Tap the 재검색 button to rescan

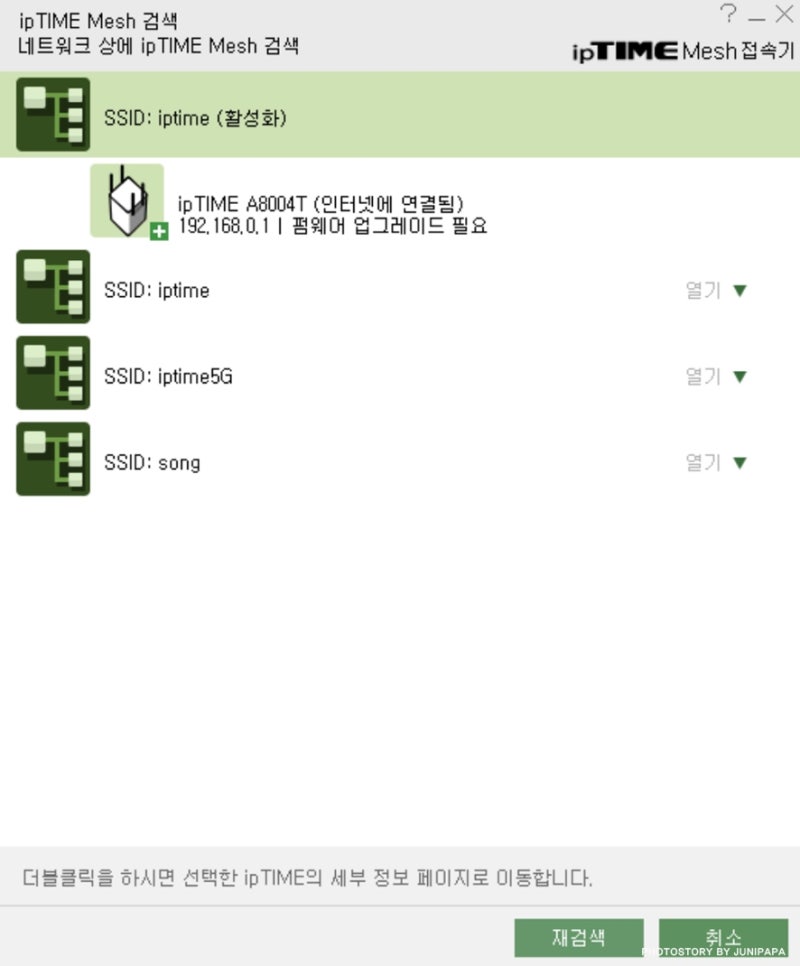pyautogui.click(x=579, y=938)
